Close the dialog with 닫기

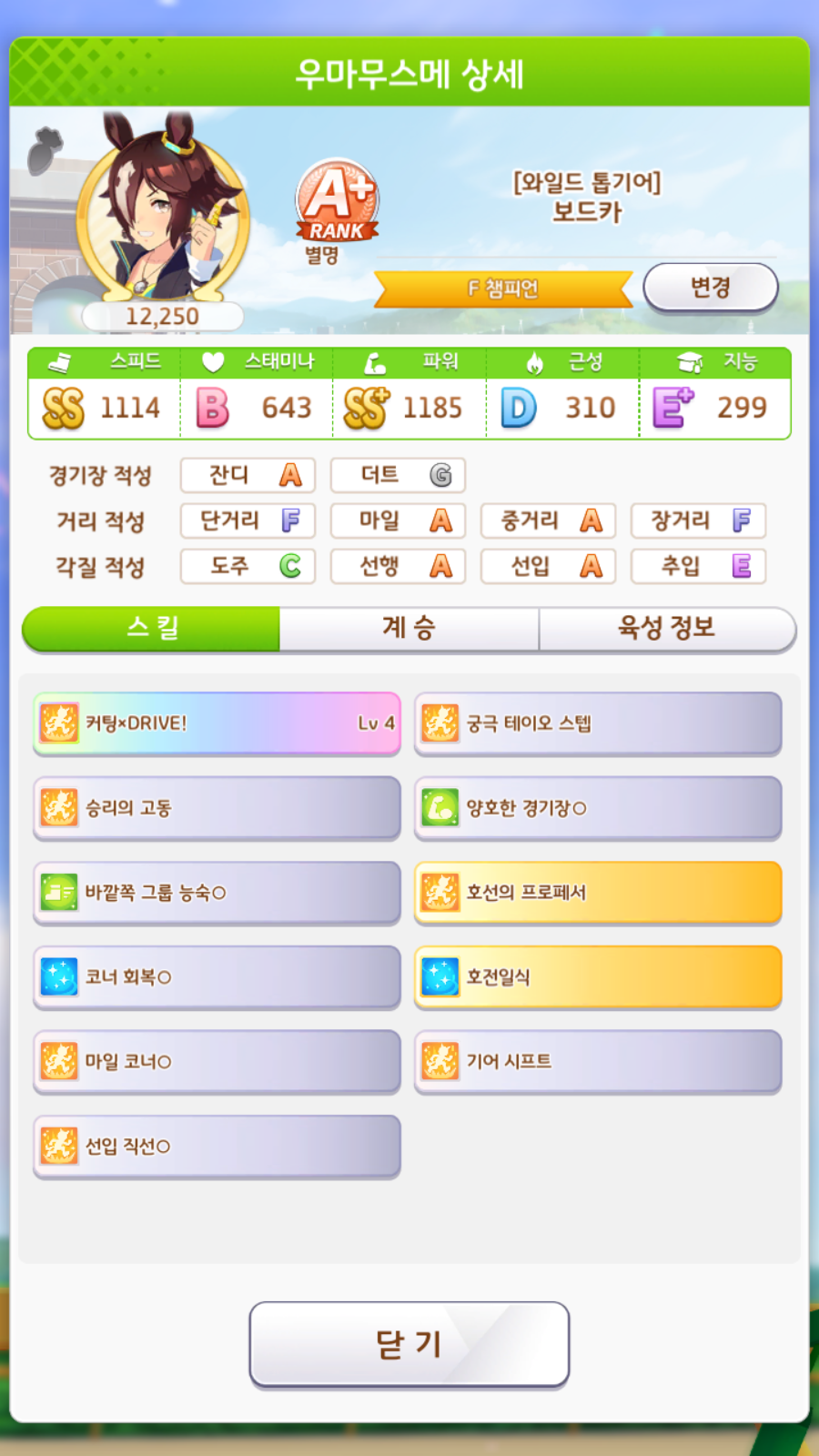click(409, 1344)
